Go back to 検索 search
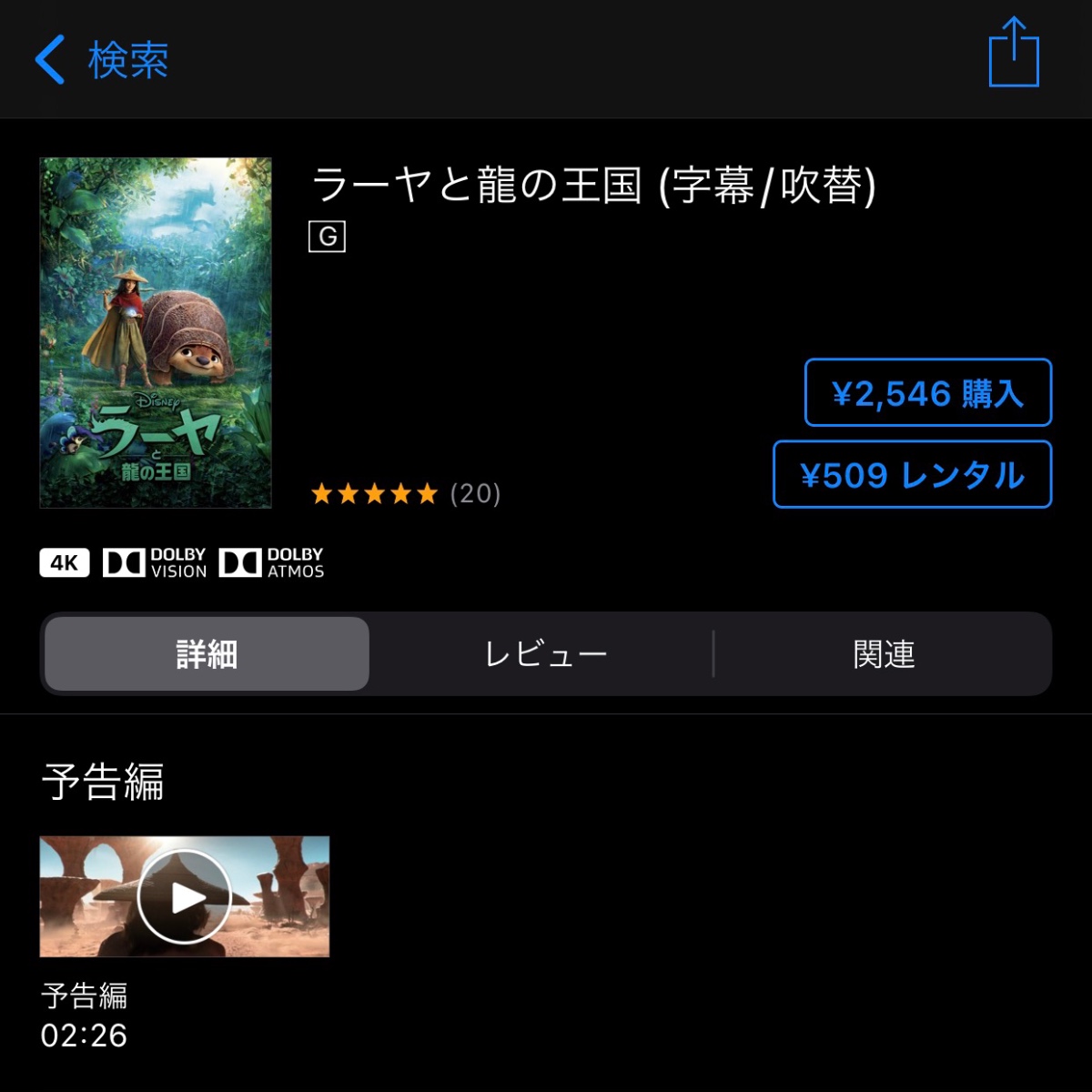 coord(100,60)
